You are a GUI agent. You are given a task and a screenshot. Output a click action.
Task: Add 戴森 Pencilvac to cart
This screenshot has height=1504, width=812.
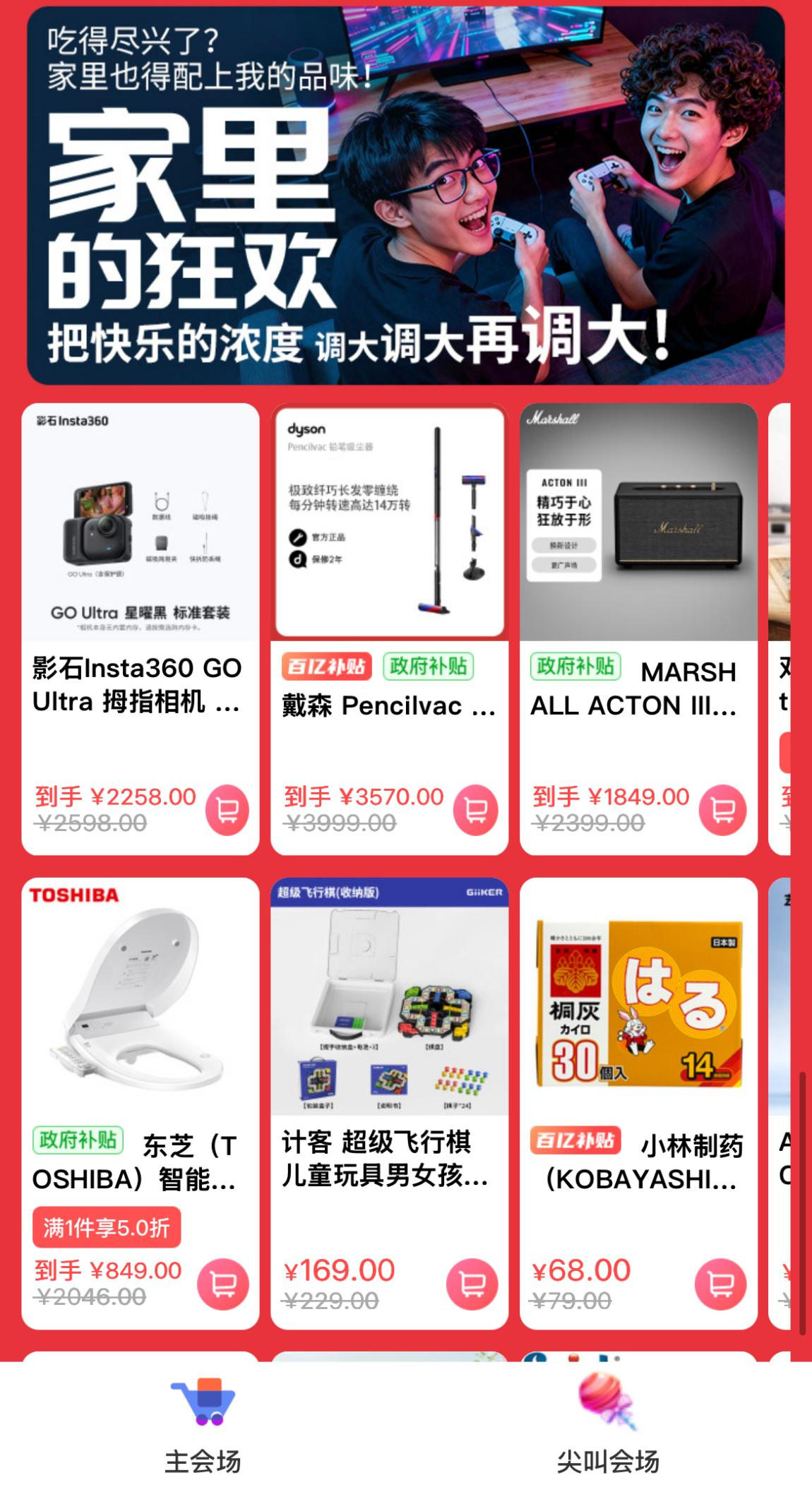[476, 810]
